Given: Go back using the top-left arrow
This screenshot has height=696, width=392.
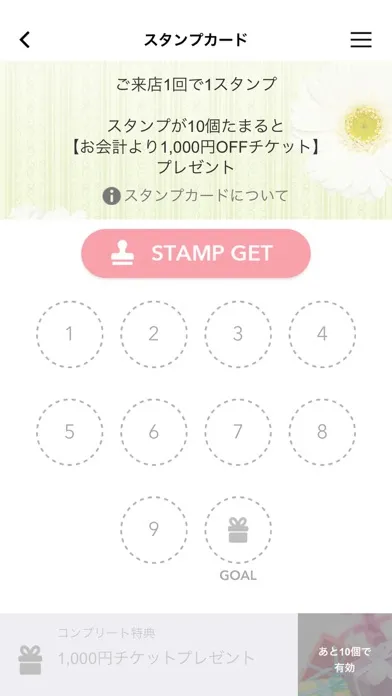Looking at the screenshot, I should (25, 40).
